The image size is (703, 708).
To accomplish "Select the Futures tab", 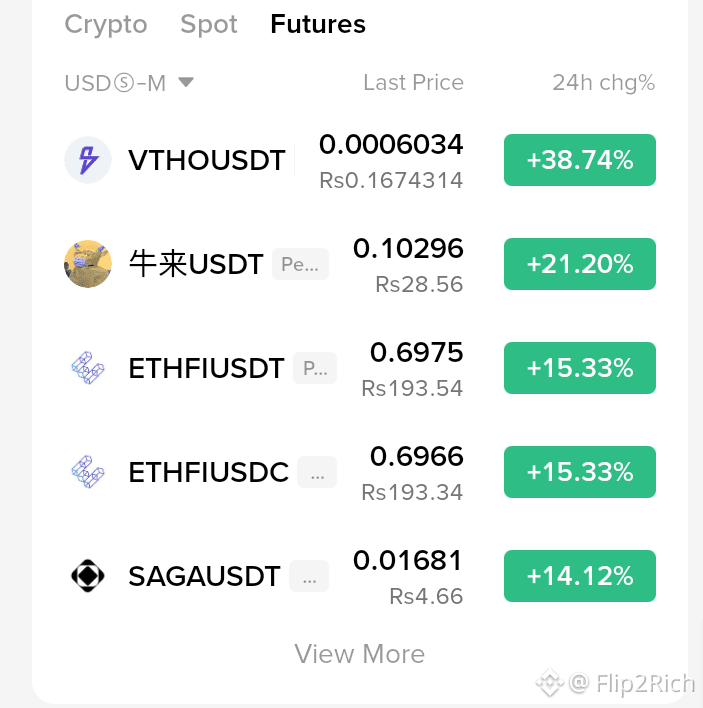I will tap(318, 24).
